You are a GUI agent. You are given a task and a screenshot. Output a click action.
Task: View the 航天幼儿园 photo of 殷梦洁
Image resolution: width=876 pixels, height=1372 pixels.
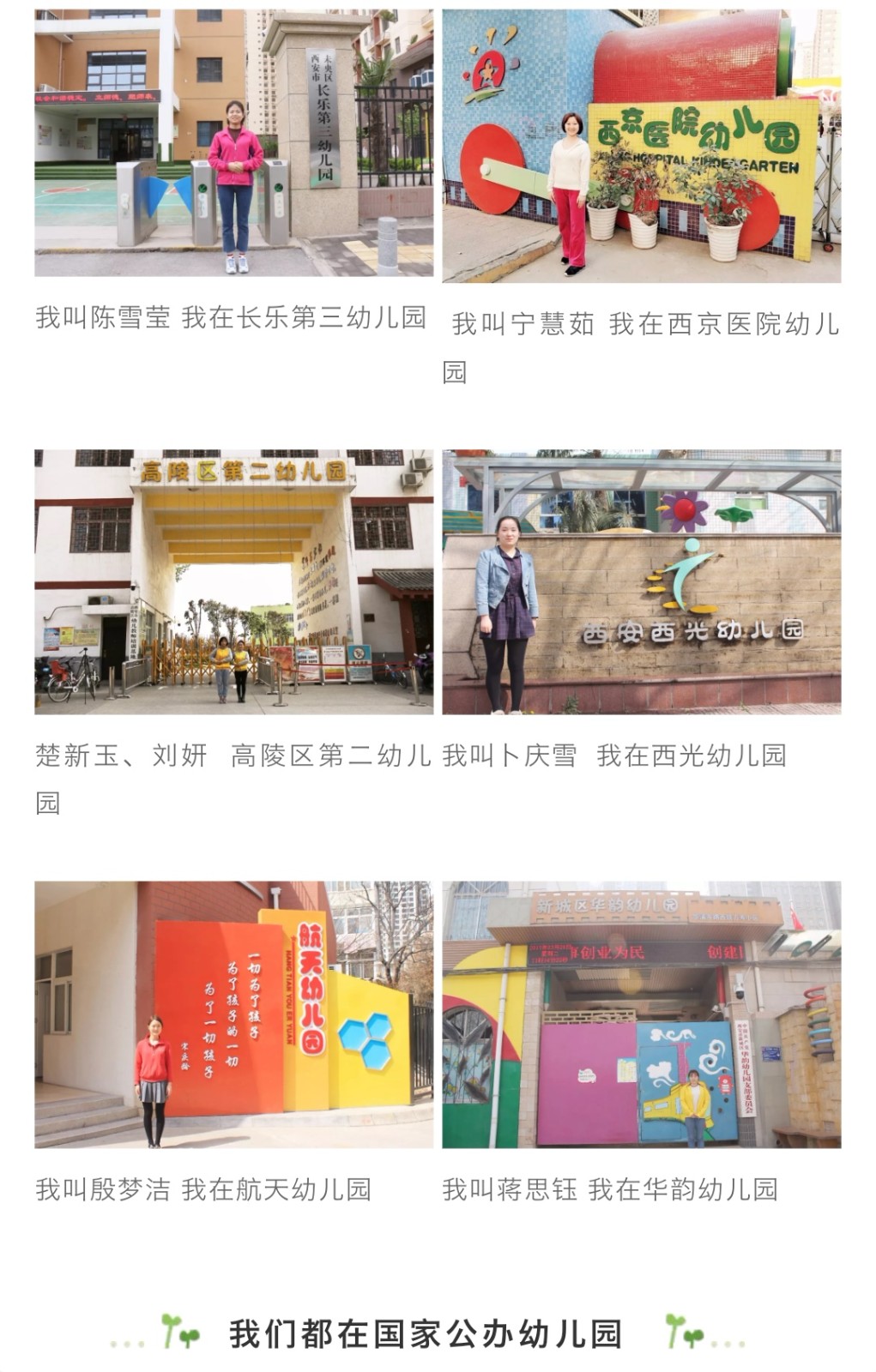tap(233, 1014)
